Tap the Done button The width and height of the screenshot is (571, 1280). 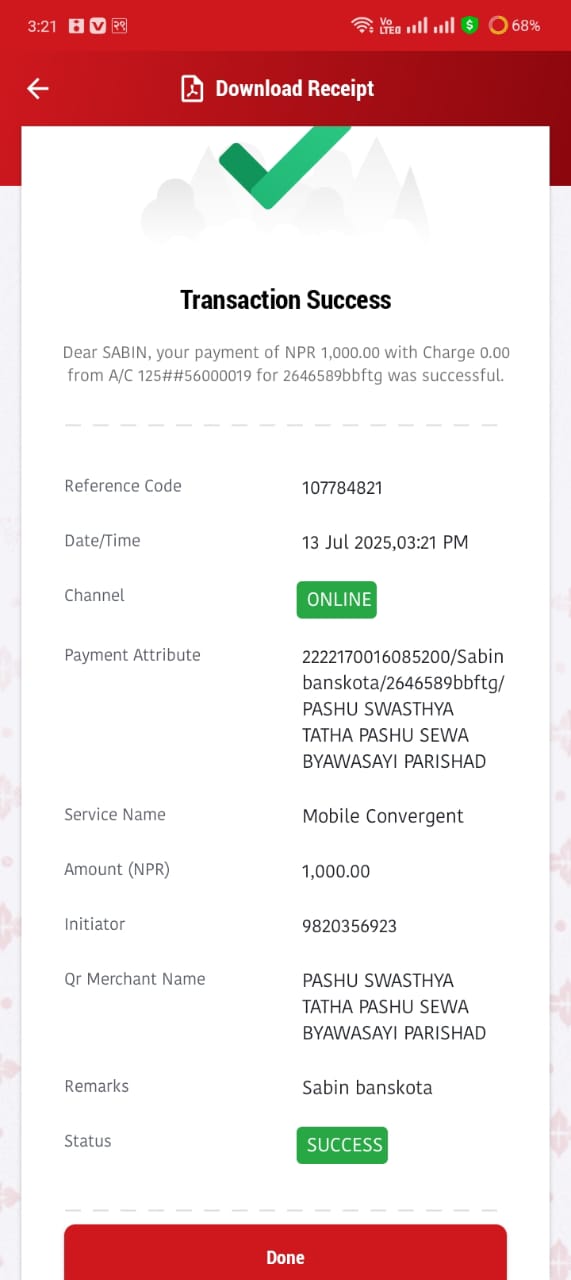pyautogui.click(x=285, y=1253)
